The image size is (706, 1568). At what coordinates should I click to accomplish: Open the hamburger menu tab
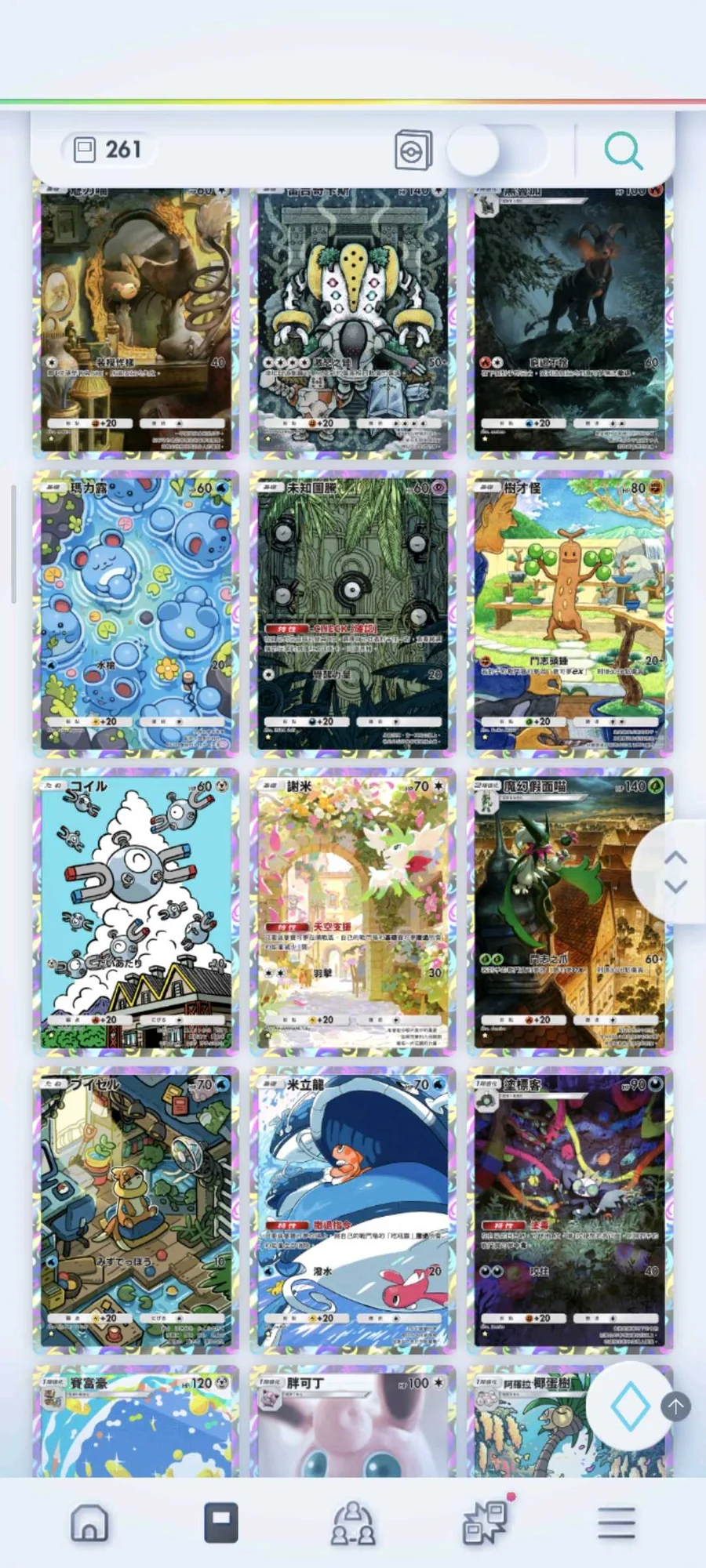[617, 1523]
